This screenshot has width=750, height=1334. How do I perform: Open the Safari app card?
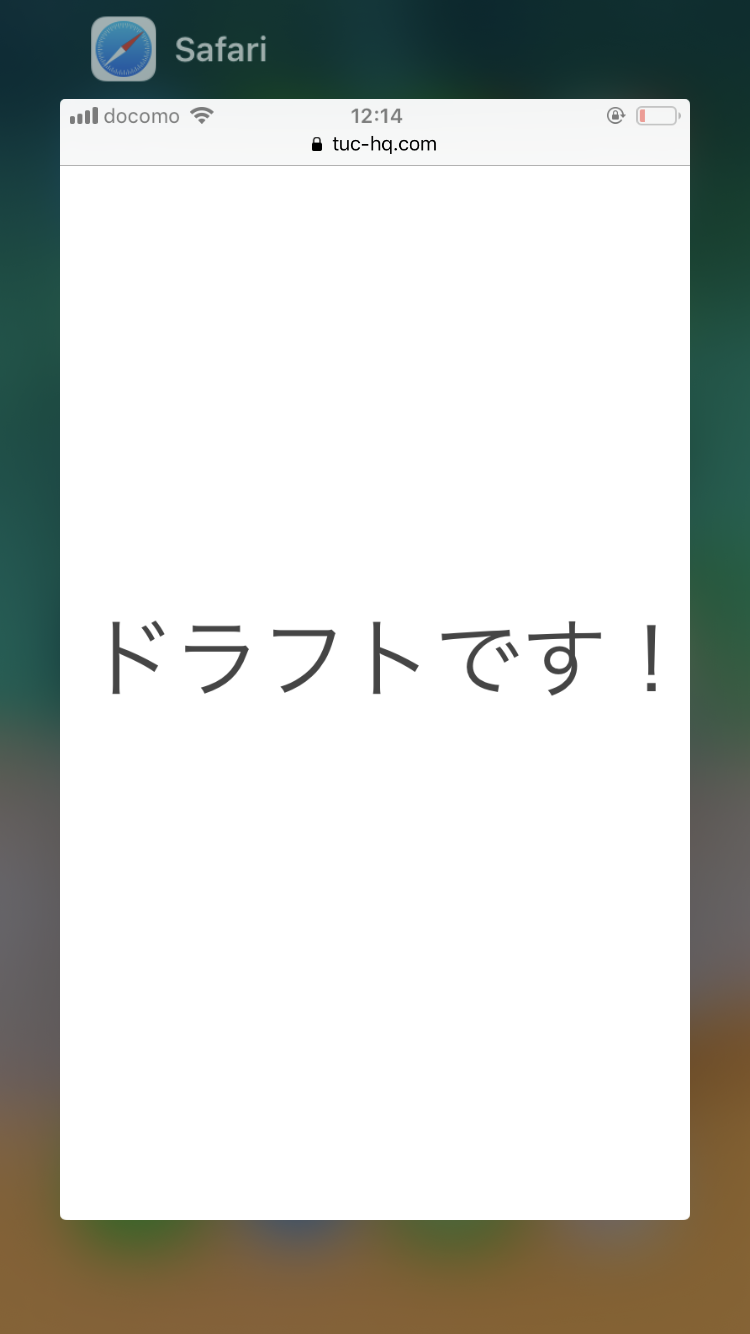pyautogui.click(x=375, y=660)
